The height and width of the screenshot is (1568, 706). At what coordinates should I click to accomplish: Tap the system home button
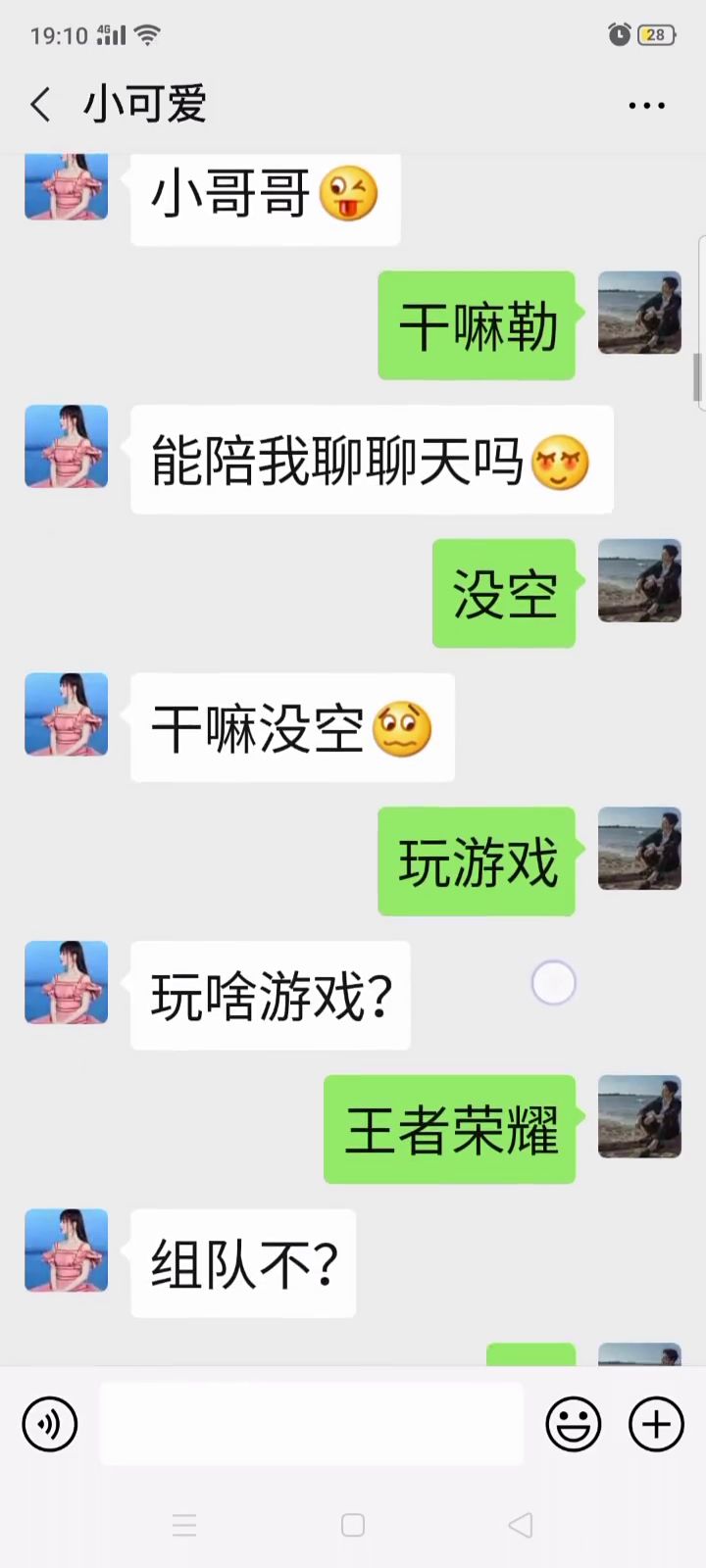[353, 1525]
